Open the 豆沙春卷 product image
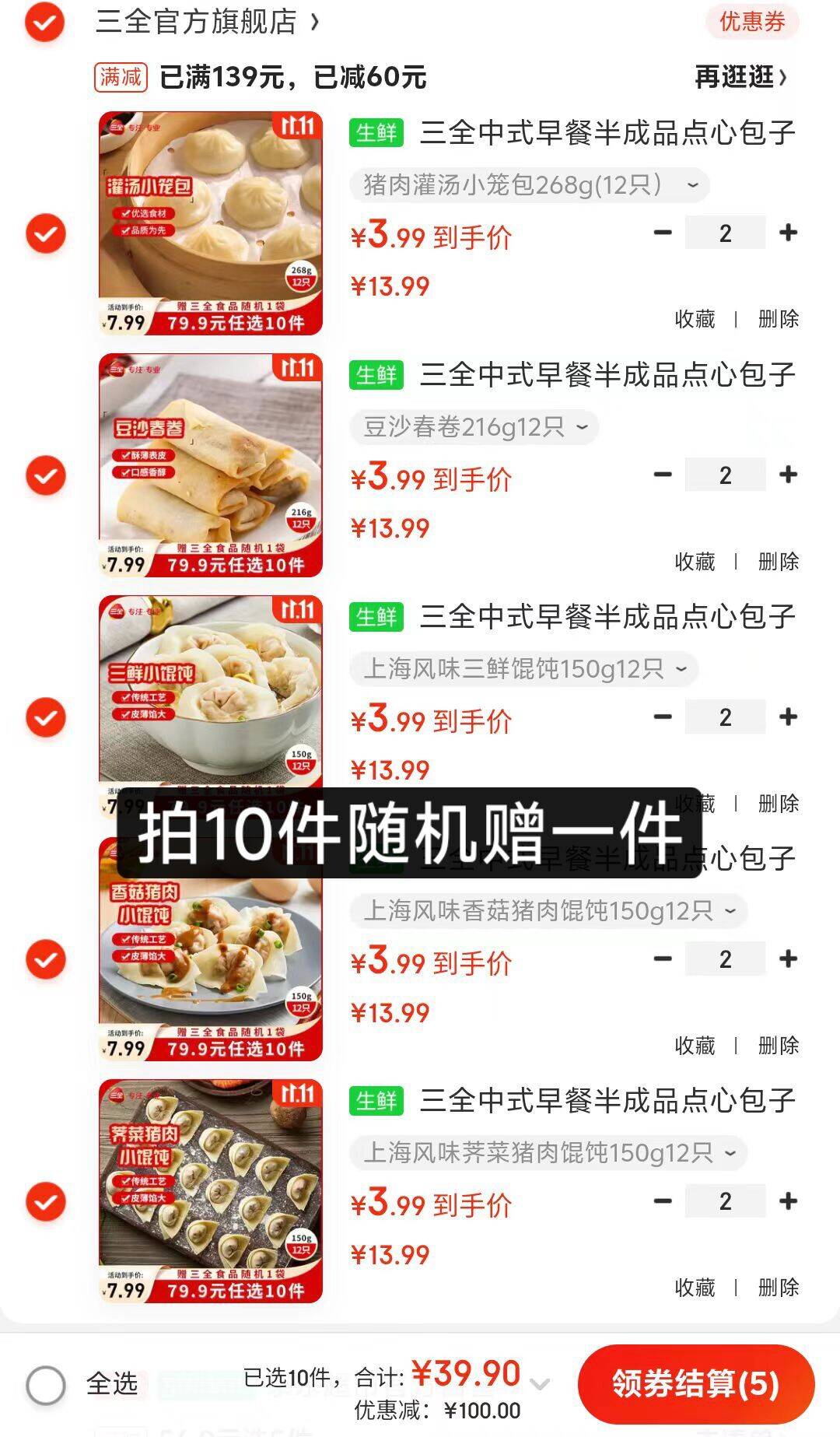Screen dimensions: 840x1437 point(211,465)
